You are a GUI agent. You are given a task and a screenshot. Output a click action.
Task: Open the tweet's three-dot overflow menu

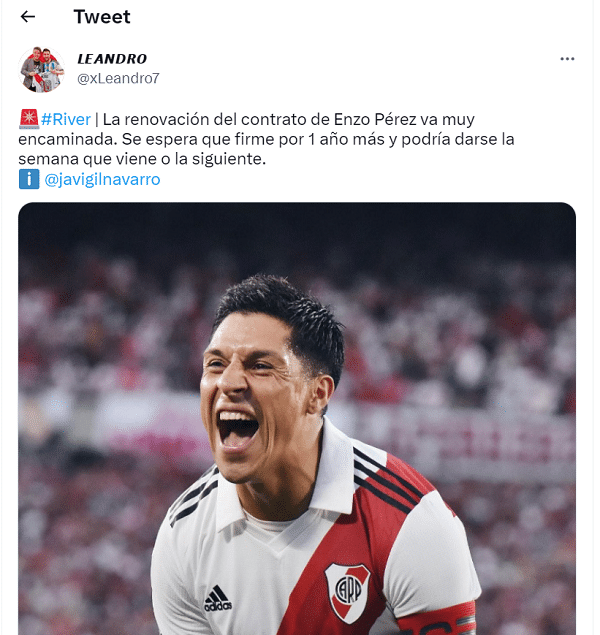pos(567,60)
